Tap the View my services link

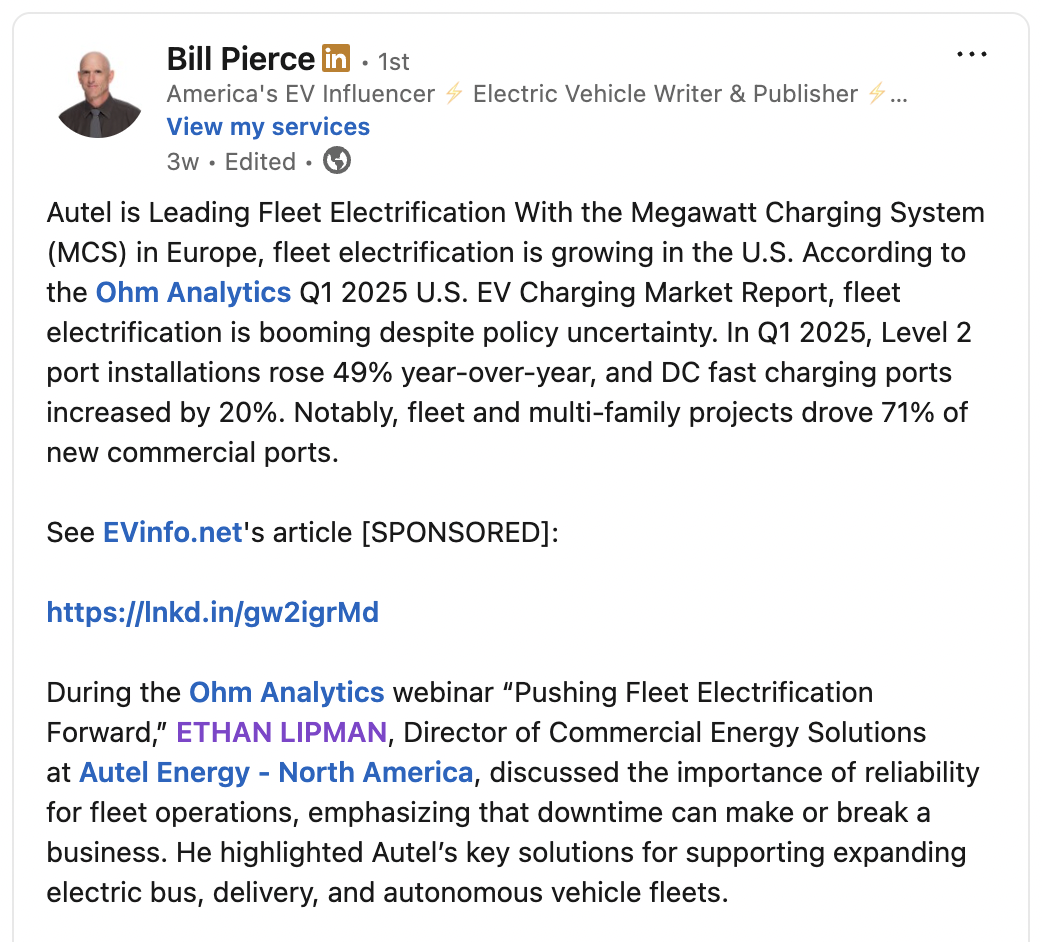pyautogui.click(x=268, y=127)
